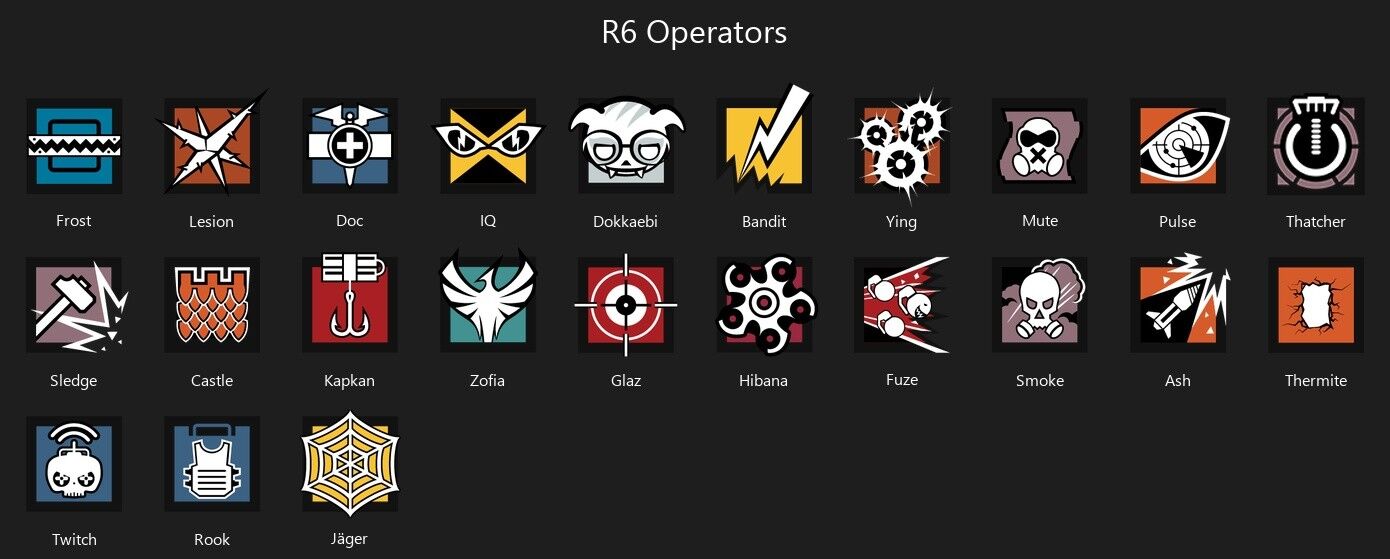Screen dimensions: 1390x559
Task: Choose the Jäger operator tile
Action: point(350,465)
